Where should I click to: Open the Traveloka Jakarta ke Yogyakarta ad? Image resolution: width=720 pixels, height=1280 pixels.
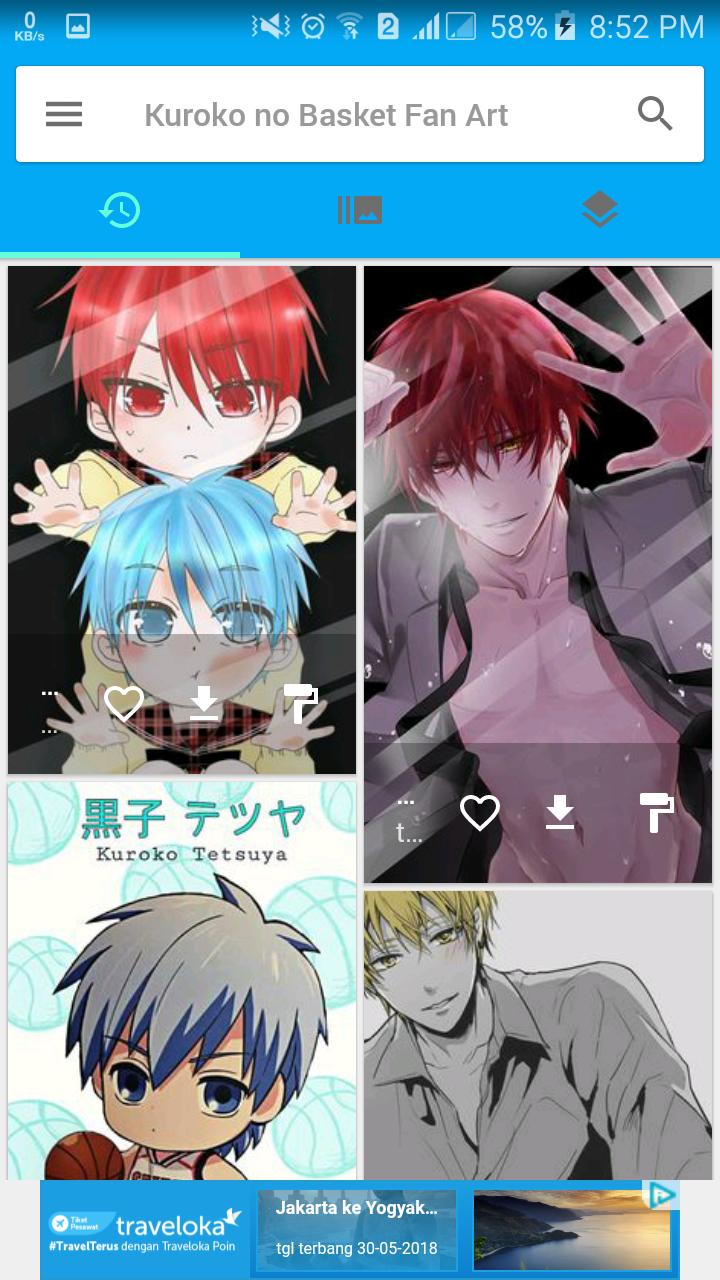(x=355, y=1230)
